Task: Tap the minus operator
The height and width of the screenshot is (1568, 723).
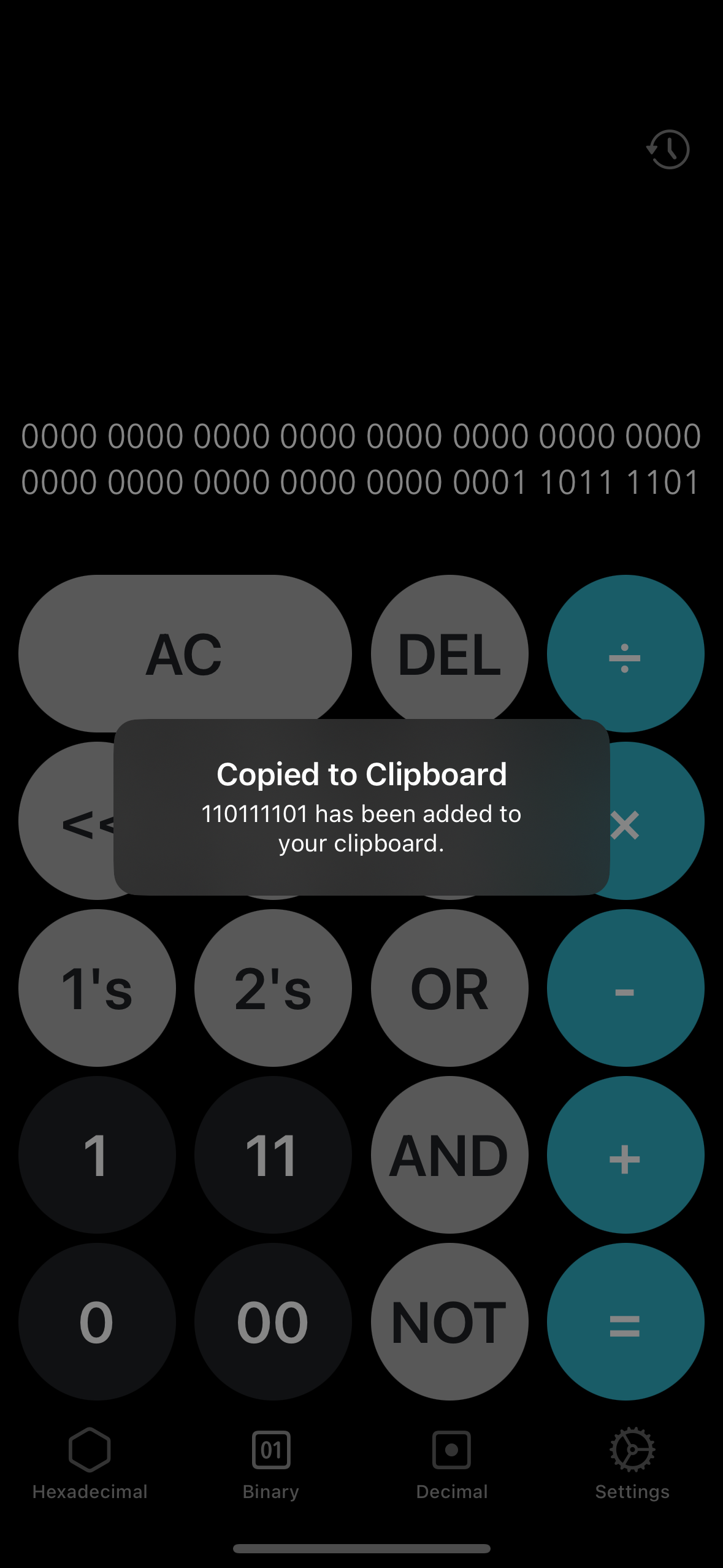Action: [625, 988]
